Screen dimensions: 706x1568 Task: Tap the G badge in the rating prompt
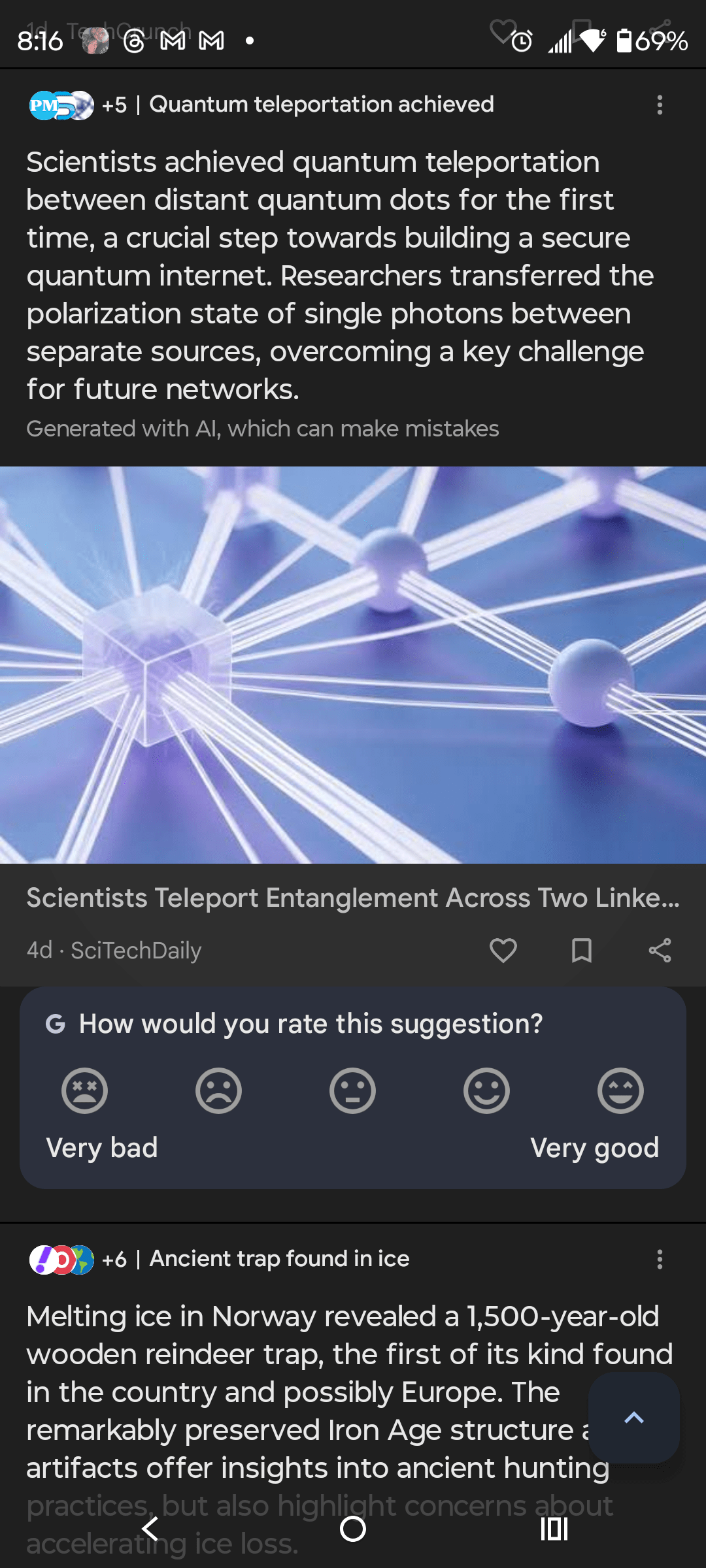[58, 1023]
